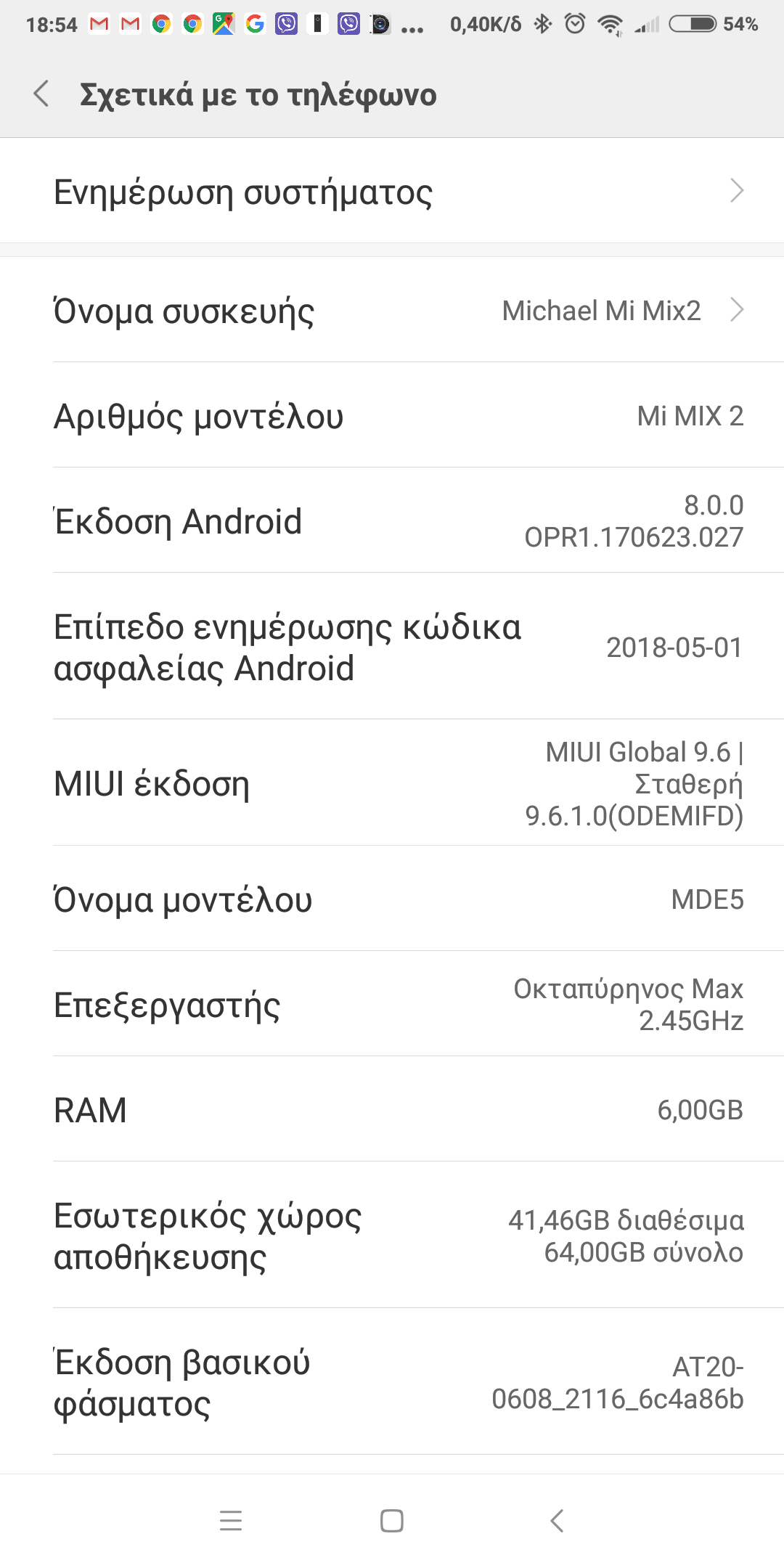Tap the Έκδοση Android row
Viewport: 784px width, 1568px height.
[x=392, y=521]
